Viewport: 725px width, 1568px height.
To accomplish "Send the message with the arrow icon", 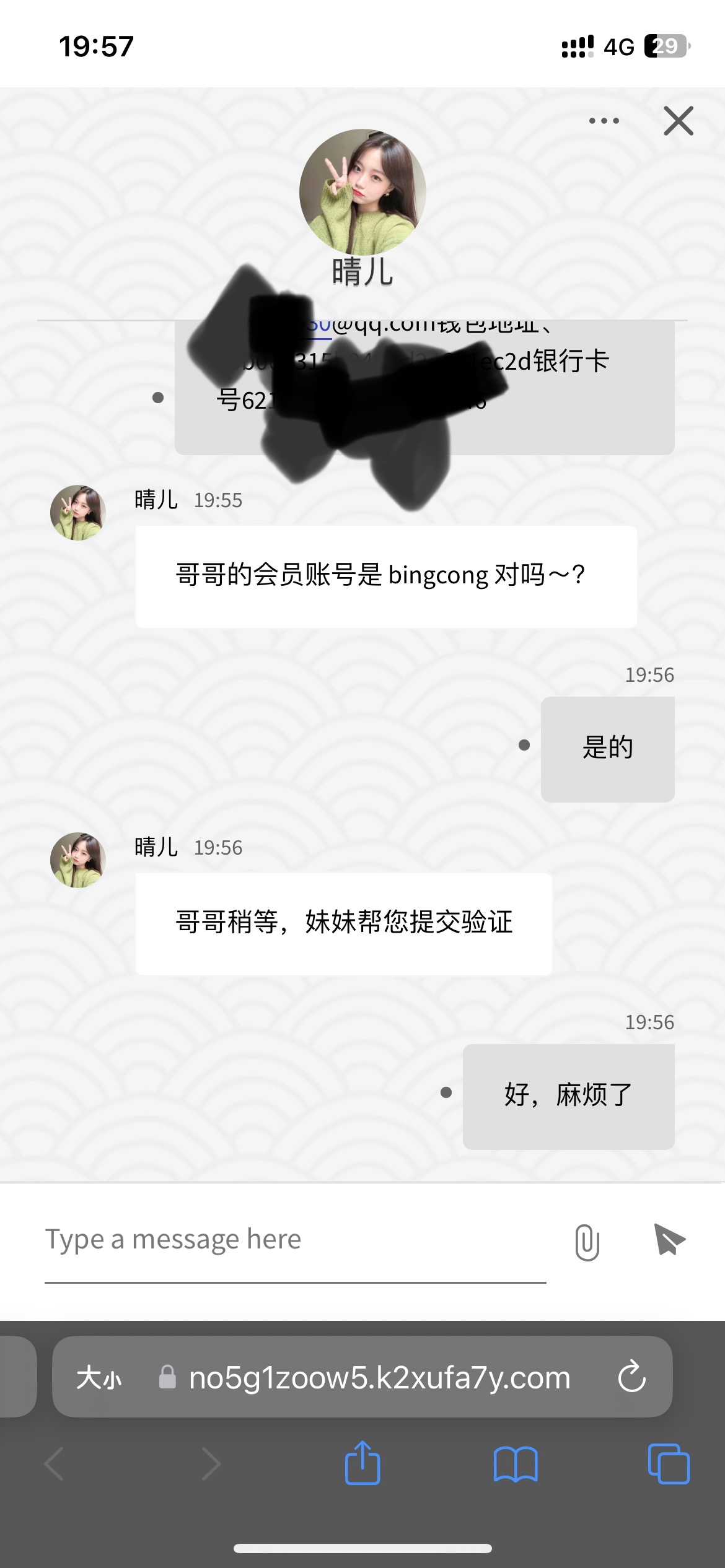I will (669, 1240).
